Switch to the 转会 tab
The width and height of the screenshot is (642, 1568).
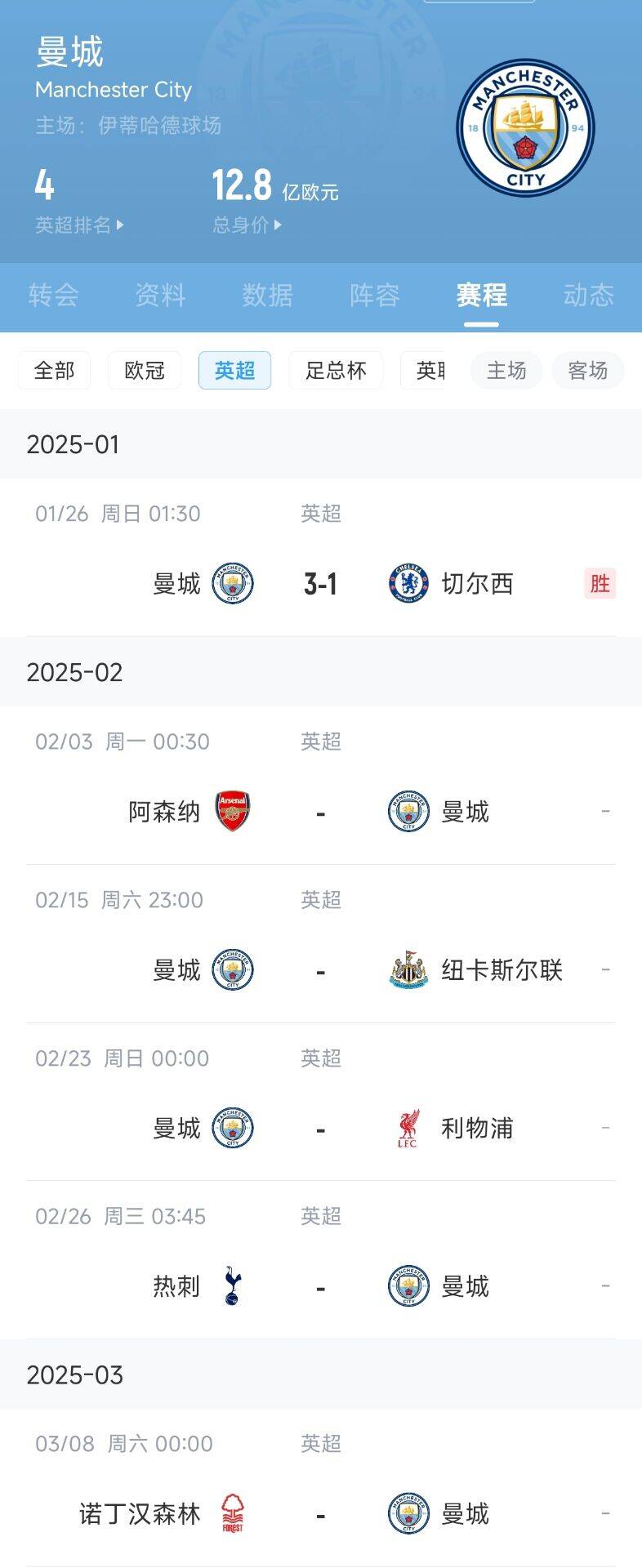[53, 295]
